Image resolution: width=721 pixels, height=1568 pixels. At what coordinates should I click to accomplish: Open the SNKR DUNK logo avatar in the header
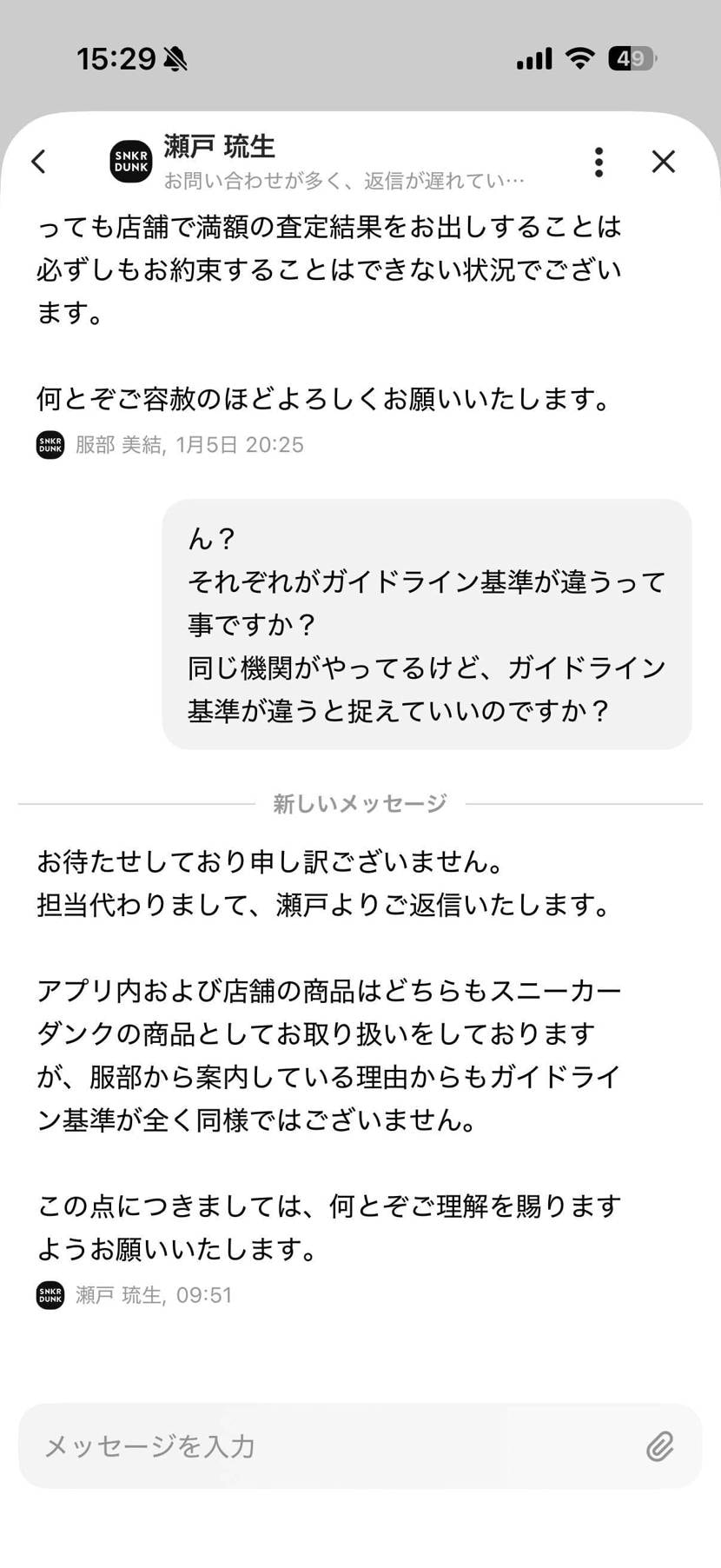click(x=130, y=162)
